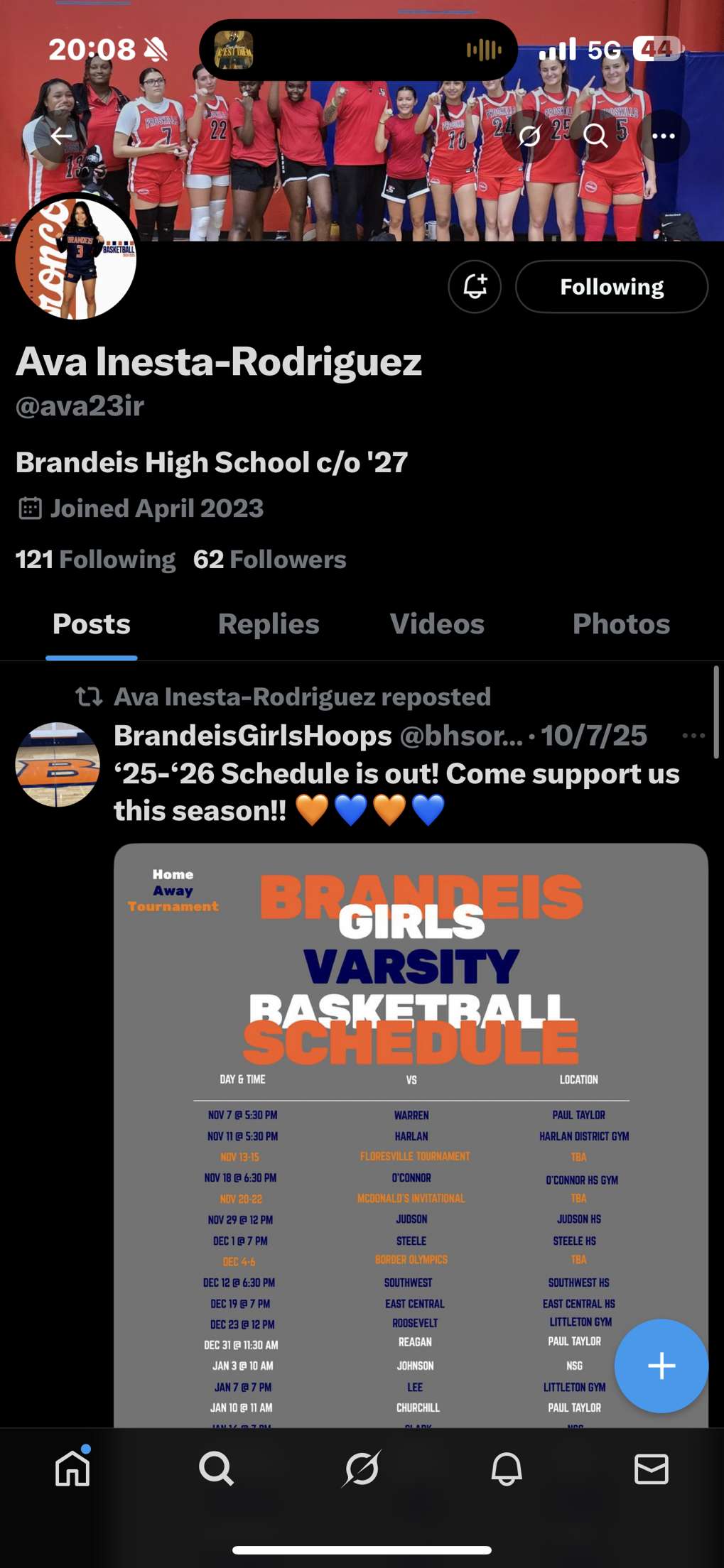Open the Messages tab
724x1568 pixels.
651,1469
